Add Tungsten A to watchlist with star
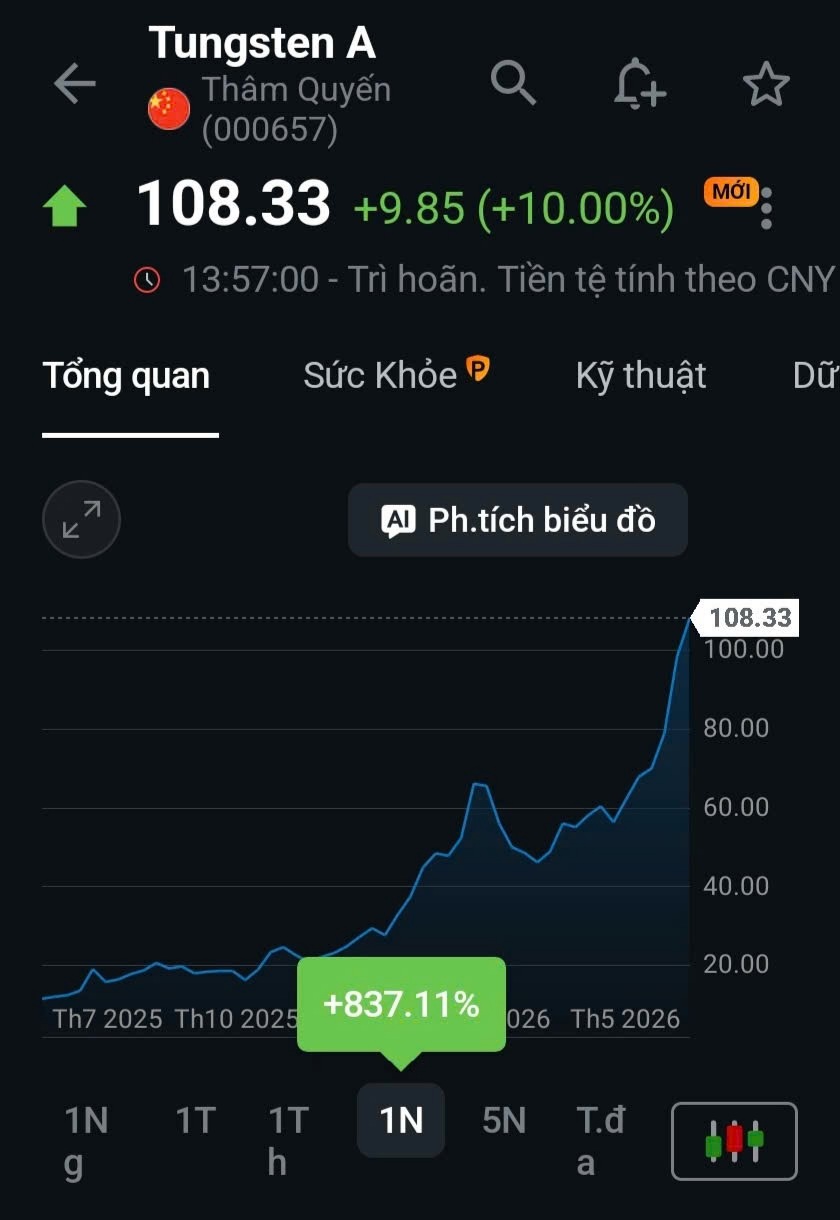 [766, 85]
